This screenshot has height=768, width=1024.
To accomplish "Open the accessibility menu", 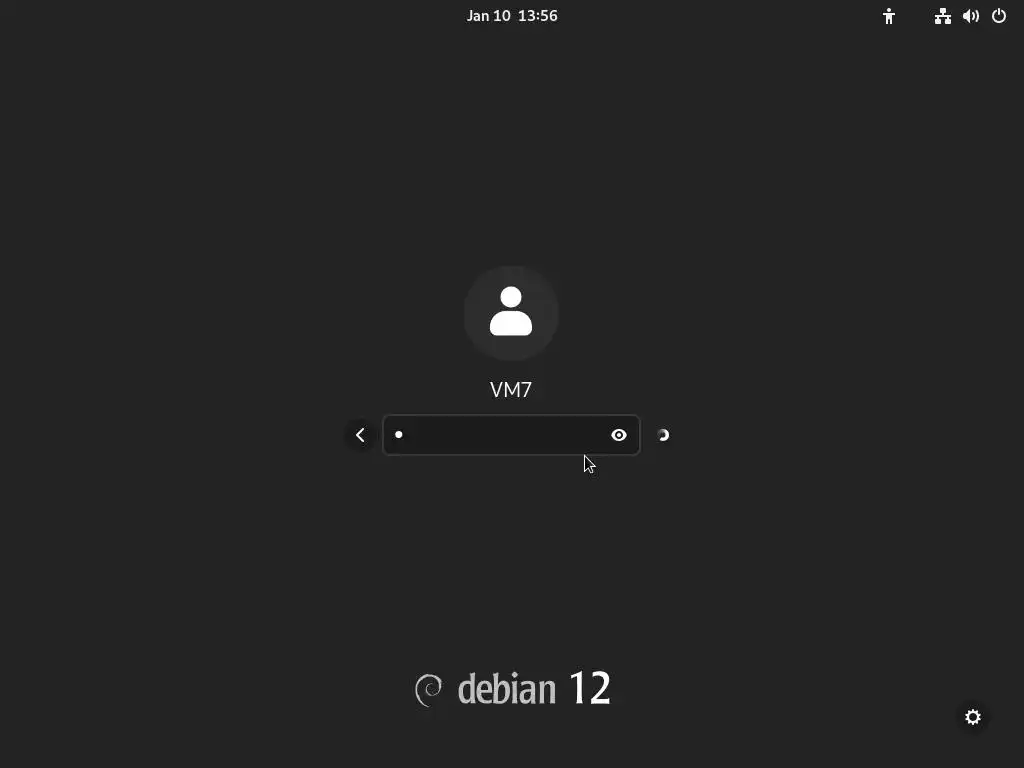I will (x=888, y=16).
